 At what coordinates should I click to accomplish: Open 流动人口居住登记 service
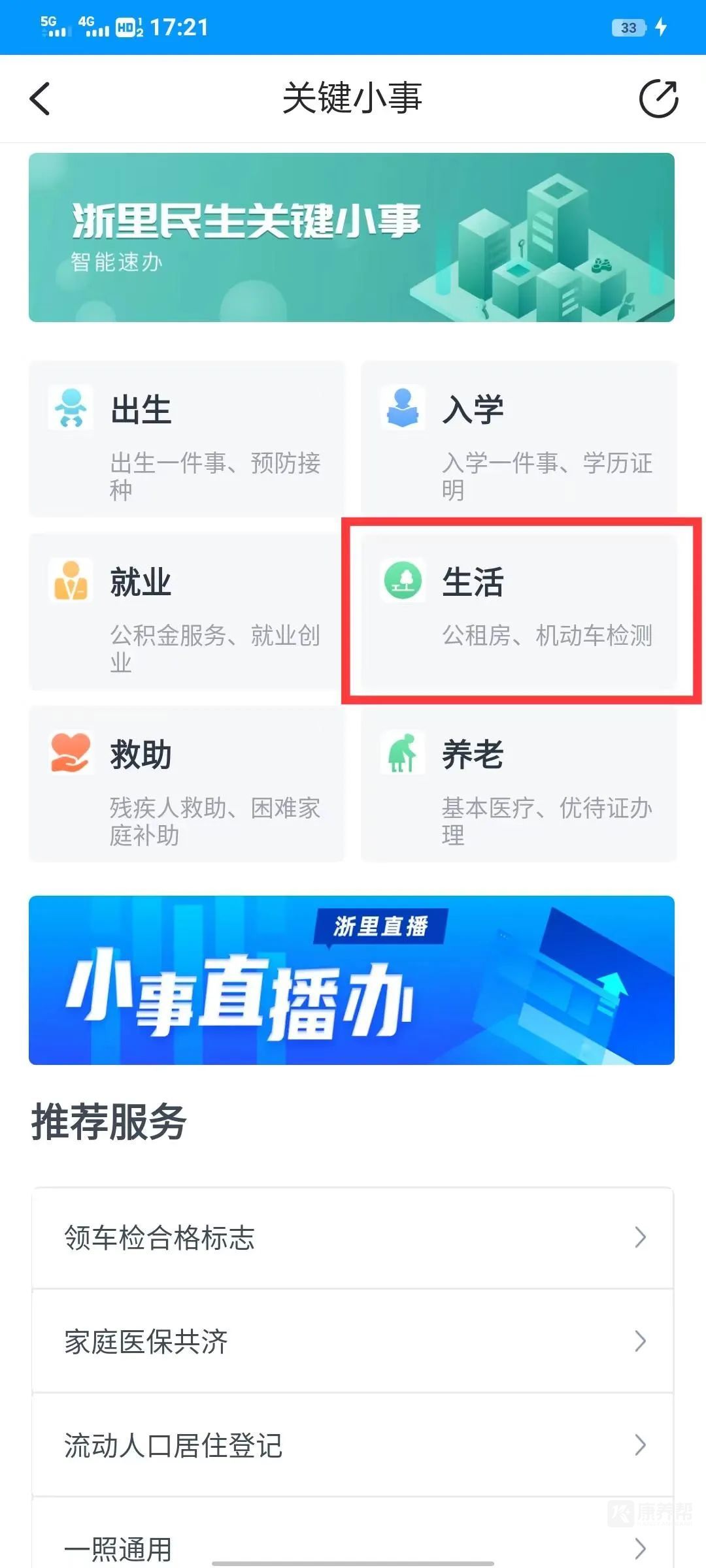(x=352, y=1445)
